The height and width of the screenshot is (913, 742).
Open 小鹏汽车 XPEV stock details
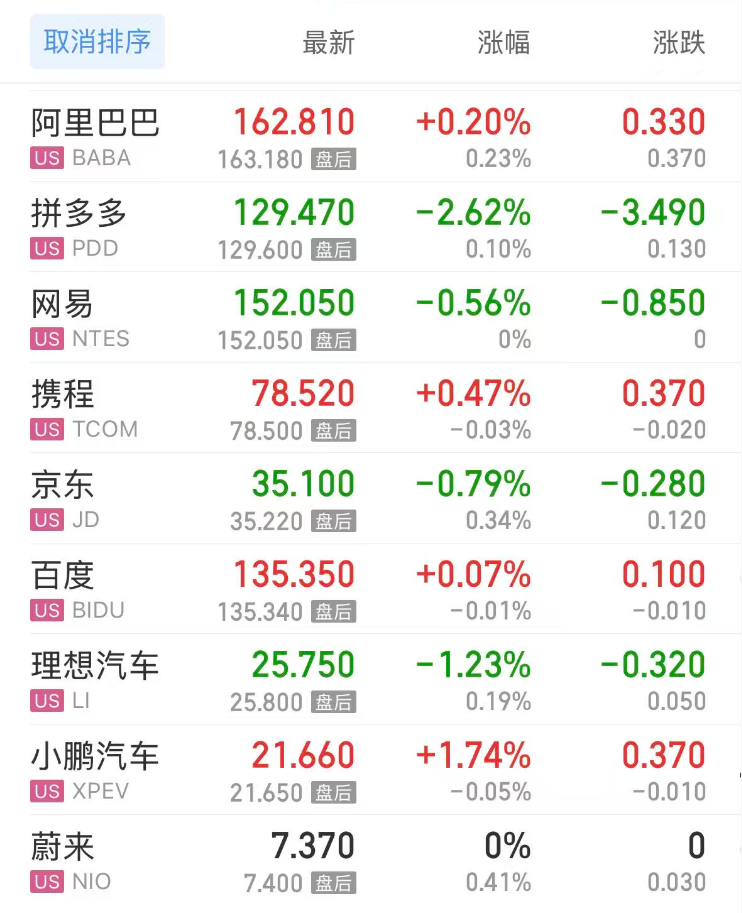click(x=96, y=770)
